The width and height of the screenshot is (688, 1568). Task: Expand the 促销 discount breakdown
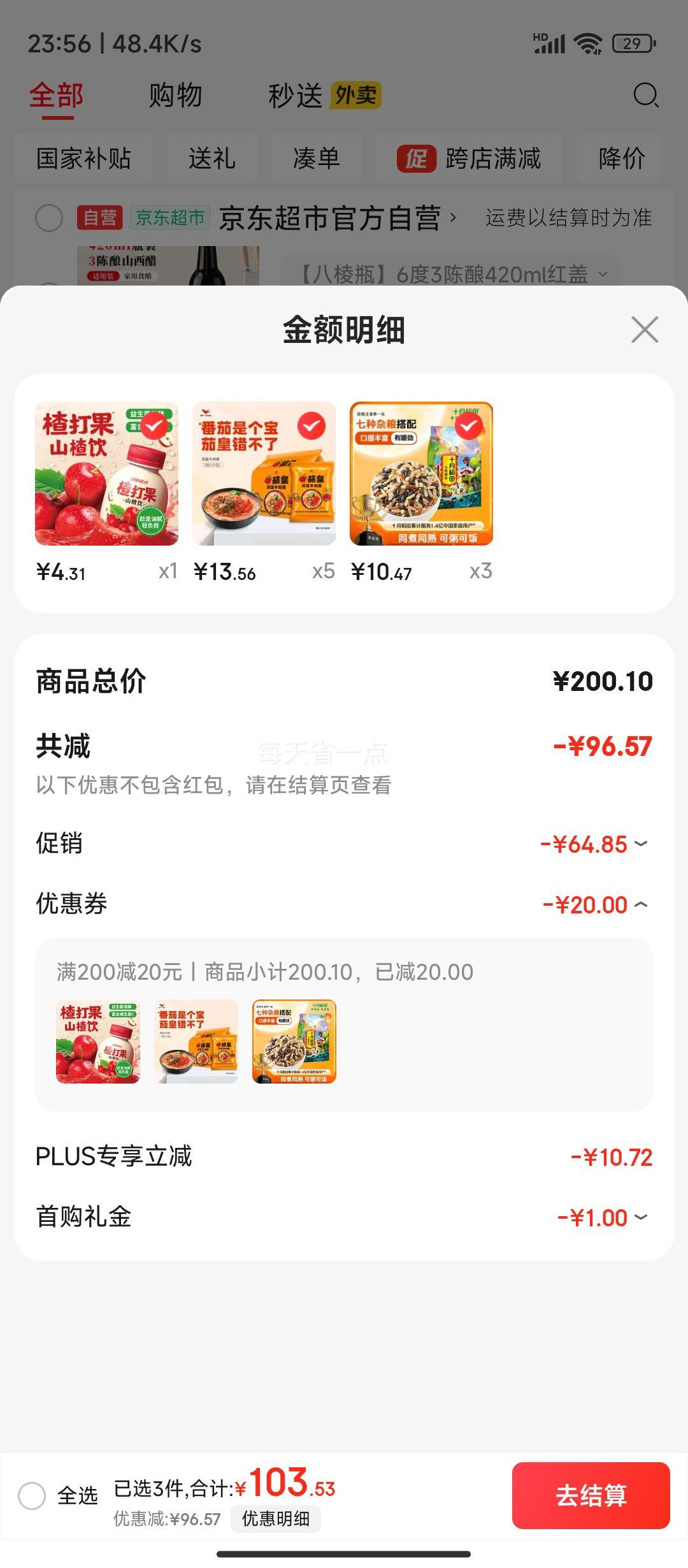point(641,844)
